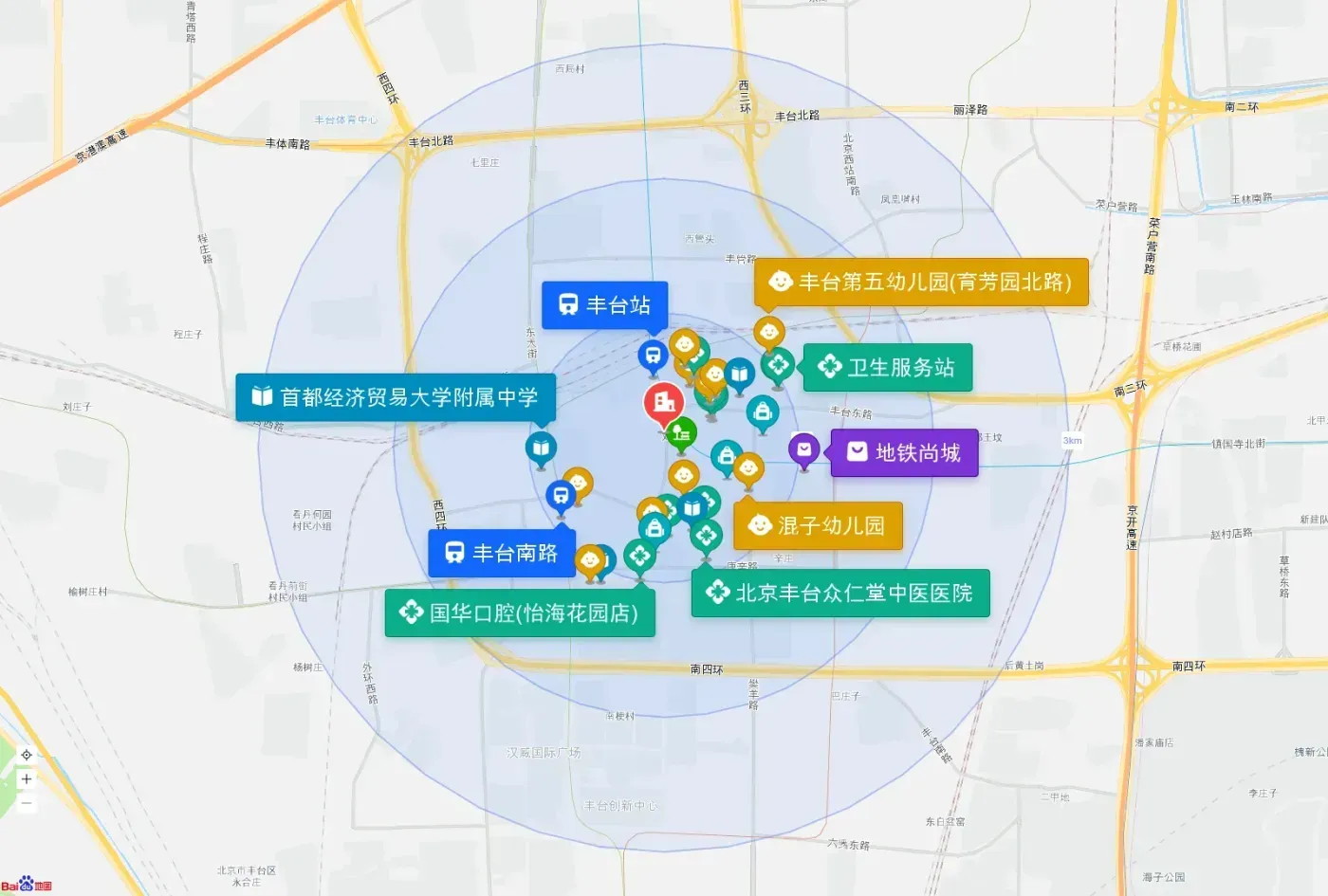Tap the red central building marker

(x=664, y=403)
